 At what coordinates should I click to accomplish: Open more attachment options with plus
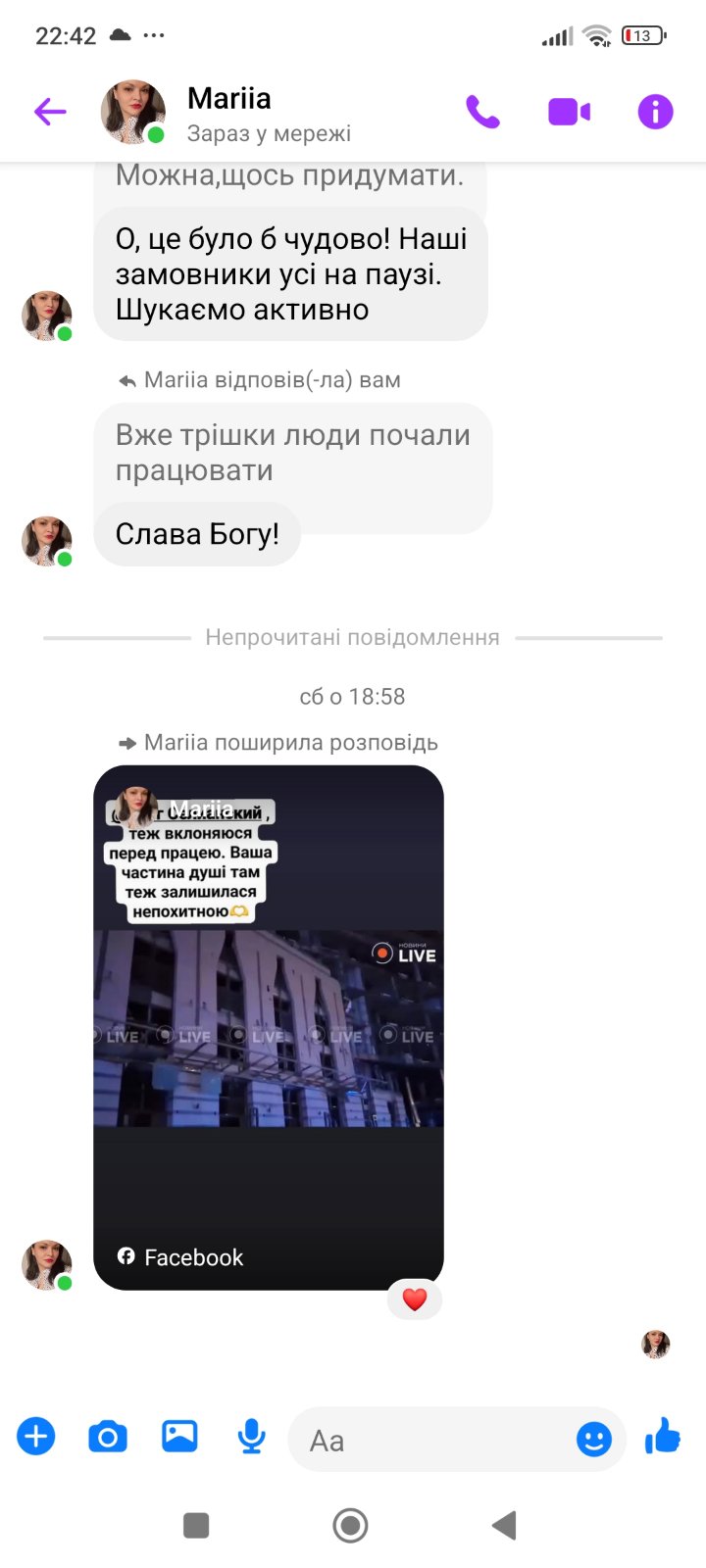[36, 1437]
